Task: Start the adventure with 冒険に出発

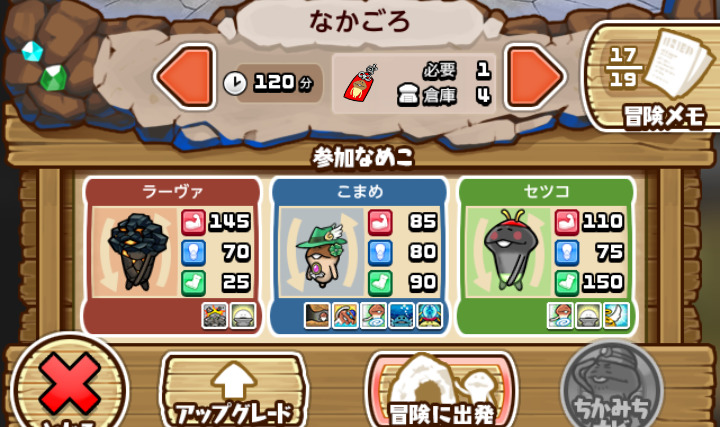Action: point(440,392)
